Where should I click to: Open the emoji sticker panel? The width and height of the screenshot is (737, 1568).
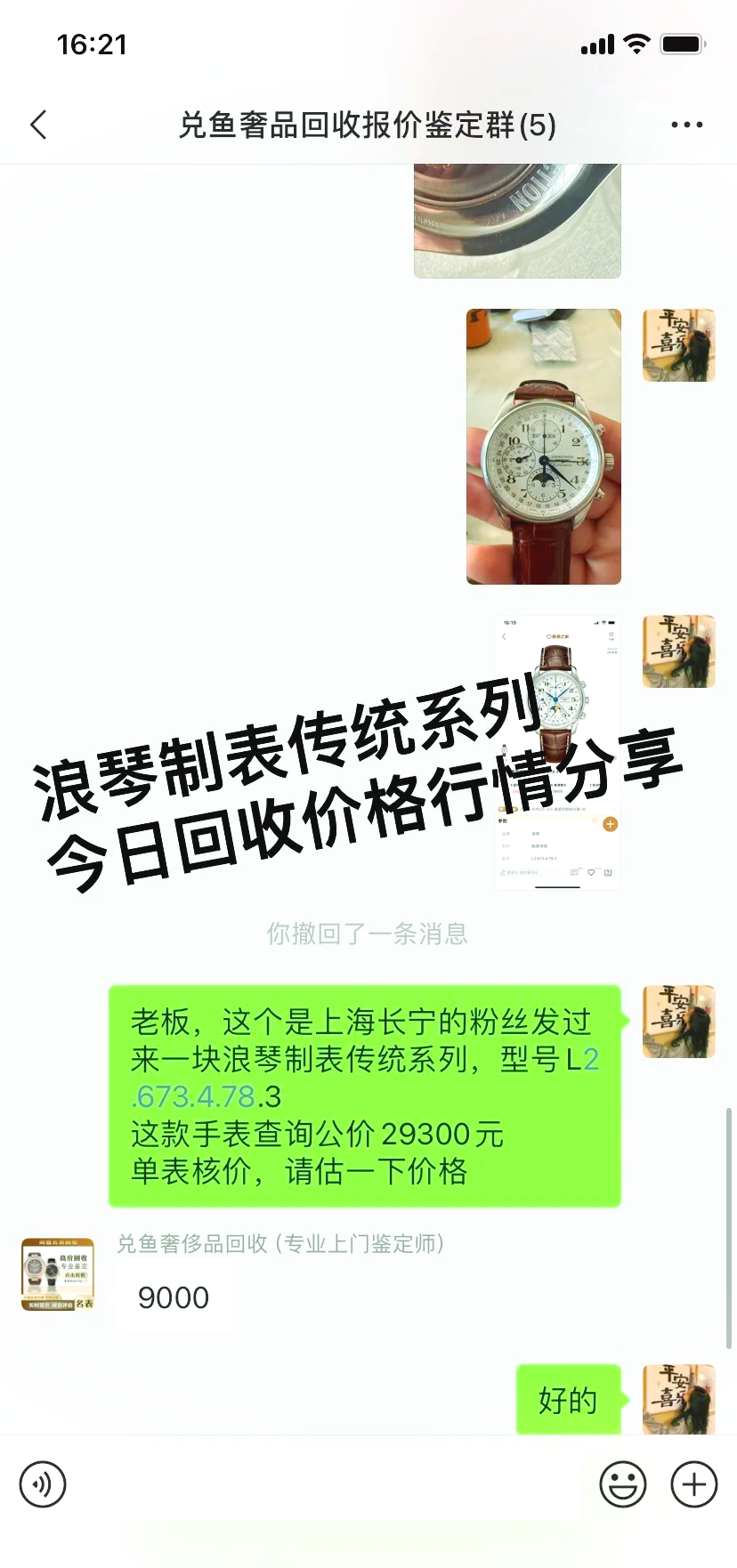(x=622, y=1484)
